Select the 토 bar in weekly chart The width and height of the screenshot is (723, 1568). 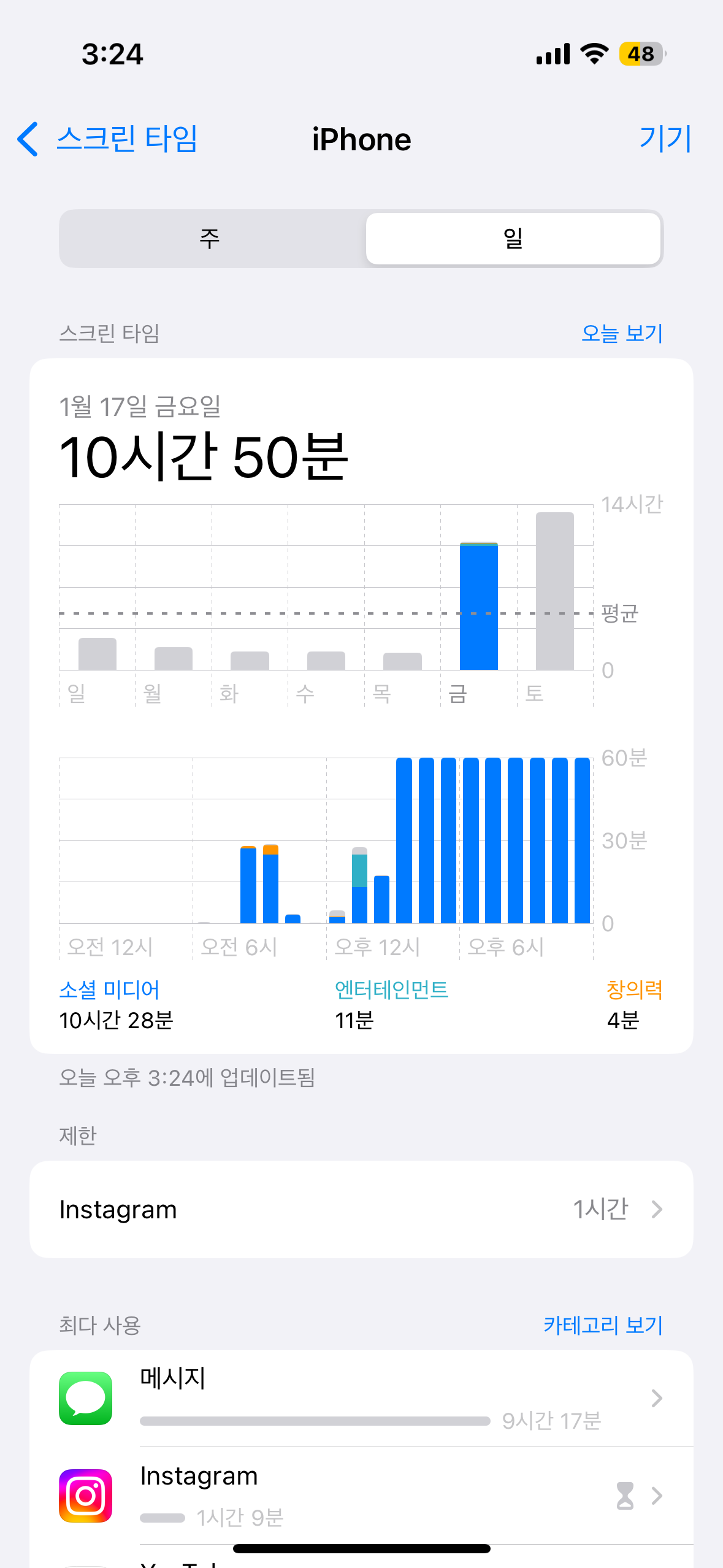coord(554,591)
